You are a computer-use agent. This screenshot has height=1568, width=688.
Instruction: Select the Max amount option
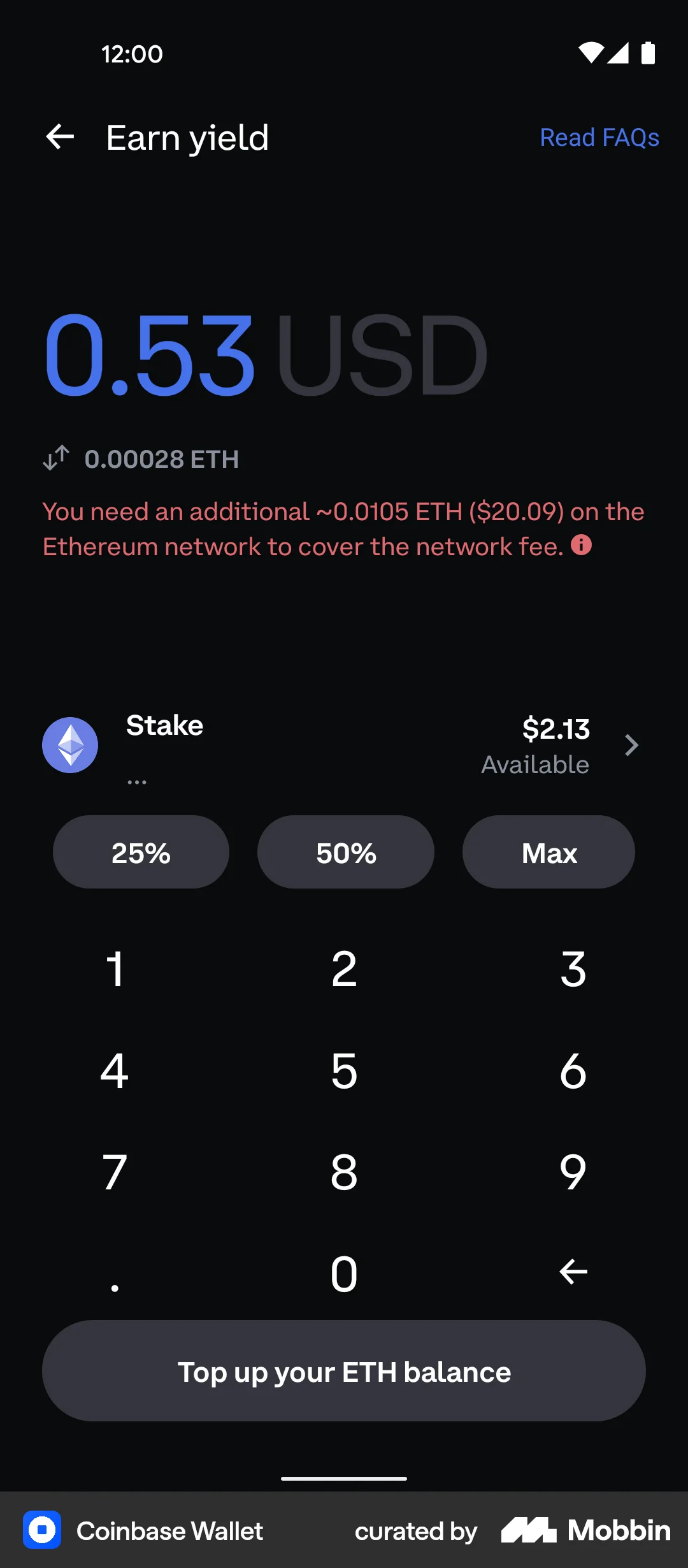pos(548,852)
